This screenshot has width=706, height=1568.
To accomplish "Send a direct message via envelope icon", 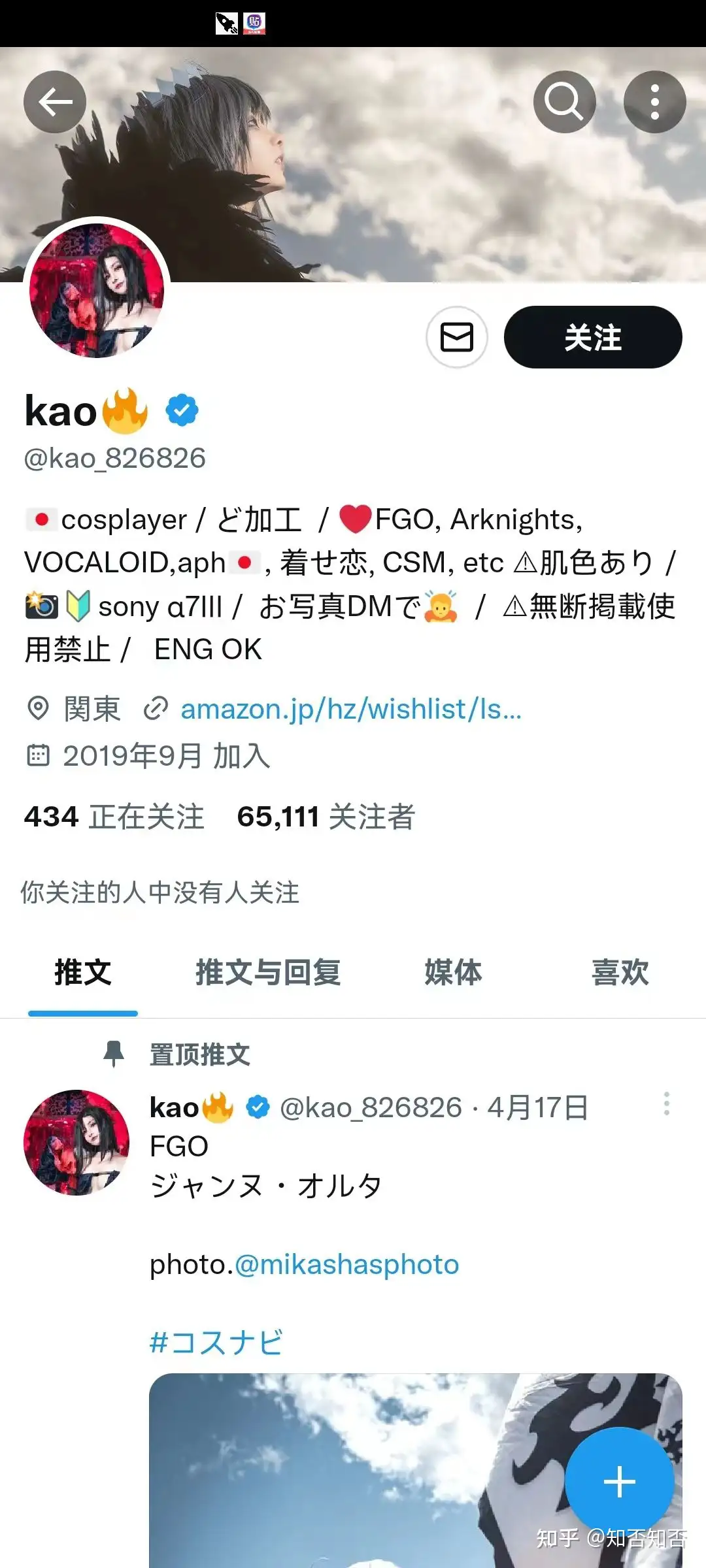I will (456, 337).
